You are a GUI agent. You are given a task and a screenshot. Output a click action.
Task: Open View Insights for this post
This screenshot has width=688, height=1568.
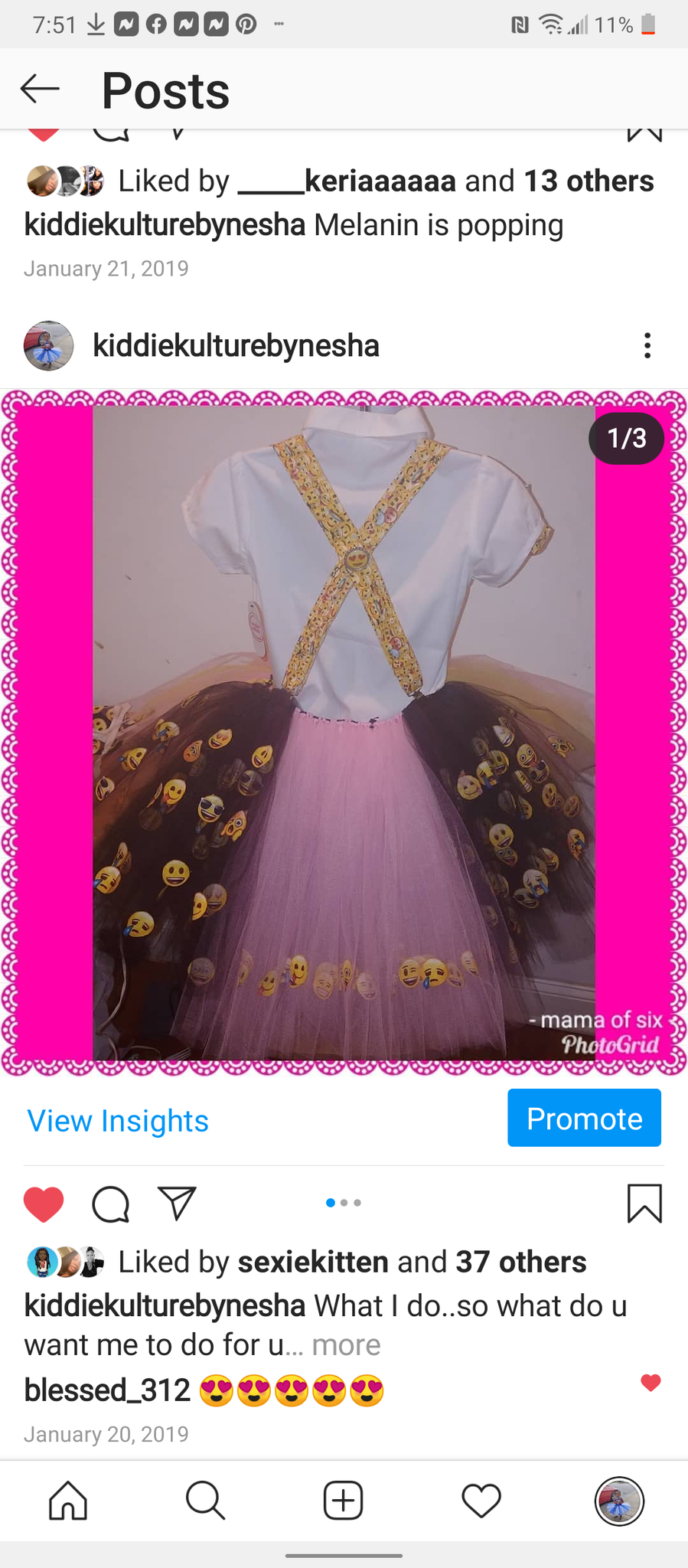[118, 1121]
